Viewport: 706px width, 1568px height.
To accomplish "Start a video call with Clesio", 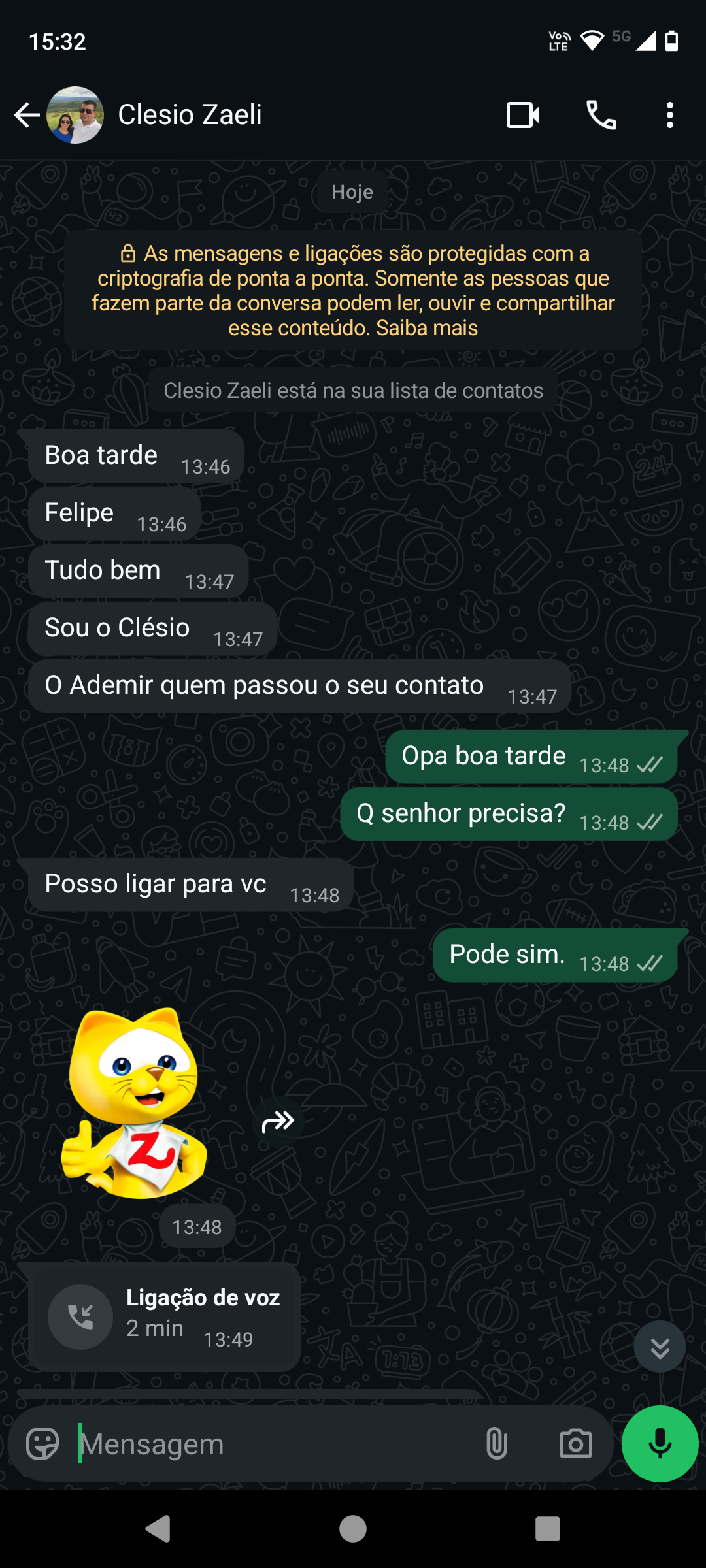I will [523, 116].
